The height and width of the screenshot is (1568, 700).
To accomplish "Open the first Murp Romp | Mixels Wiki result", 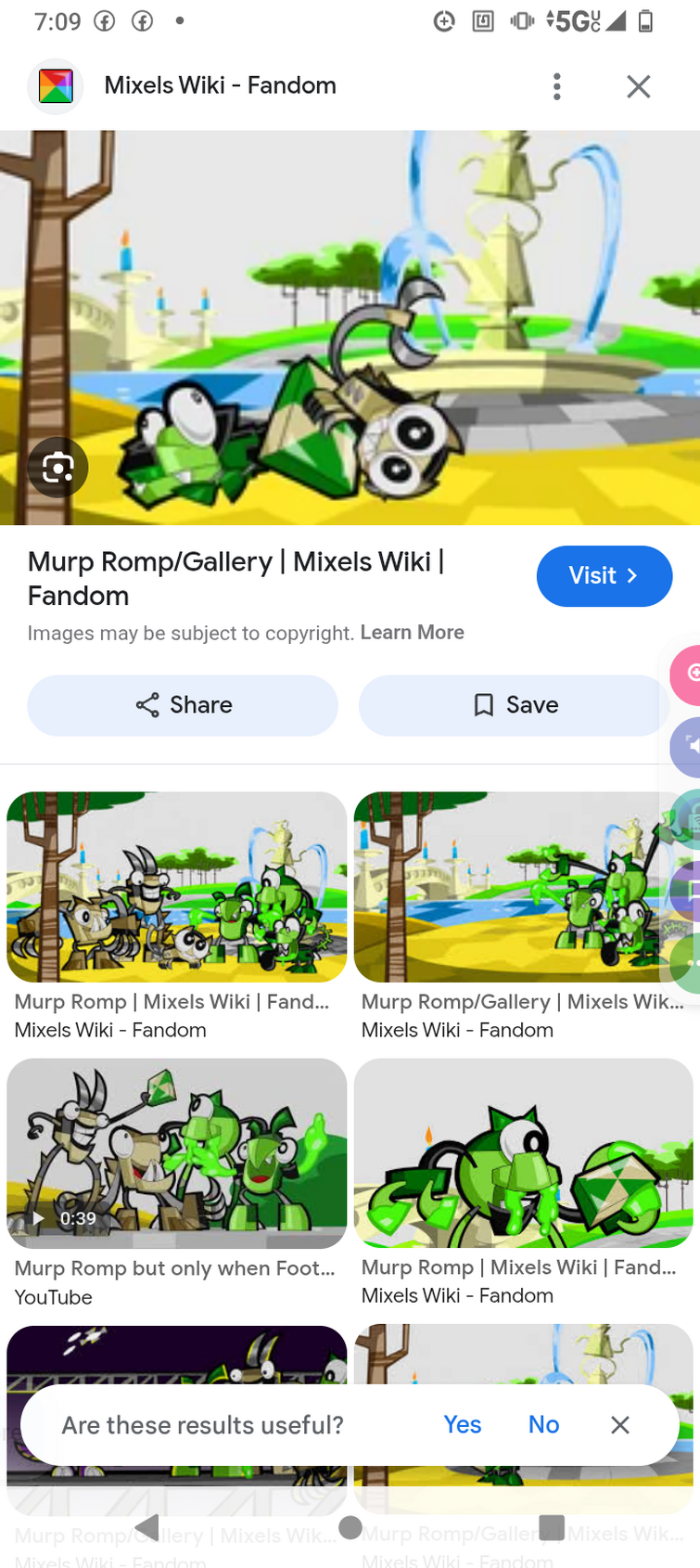I will (176, 887).
